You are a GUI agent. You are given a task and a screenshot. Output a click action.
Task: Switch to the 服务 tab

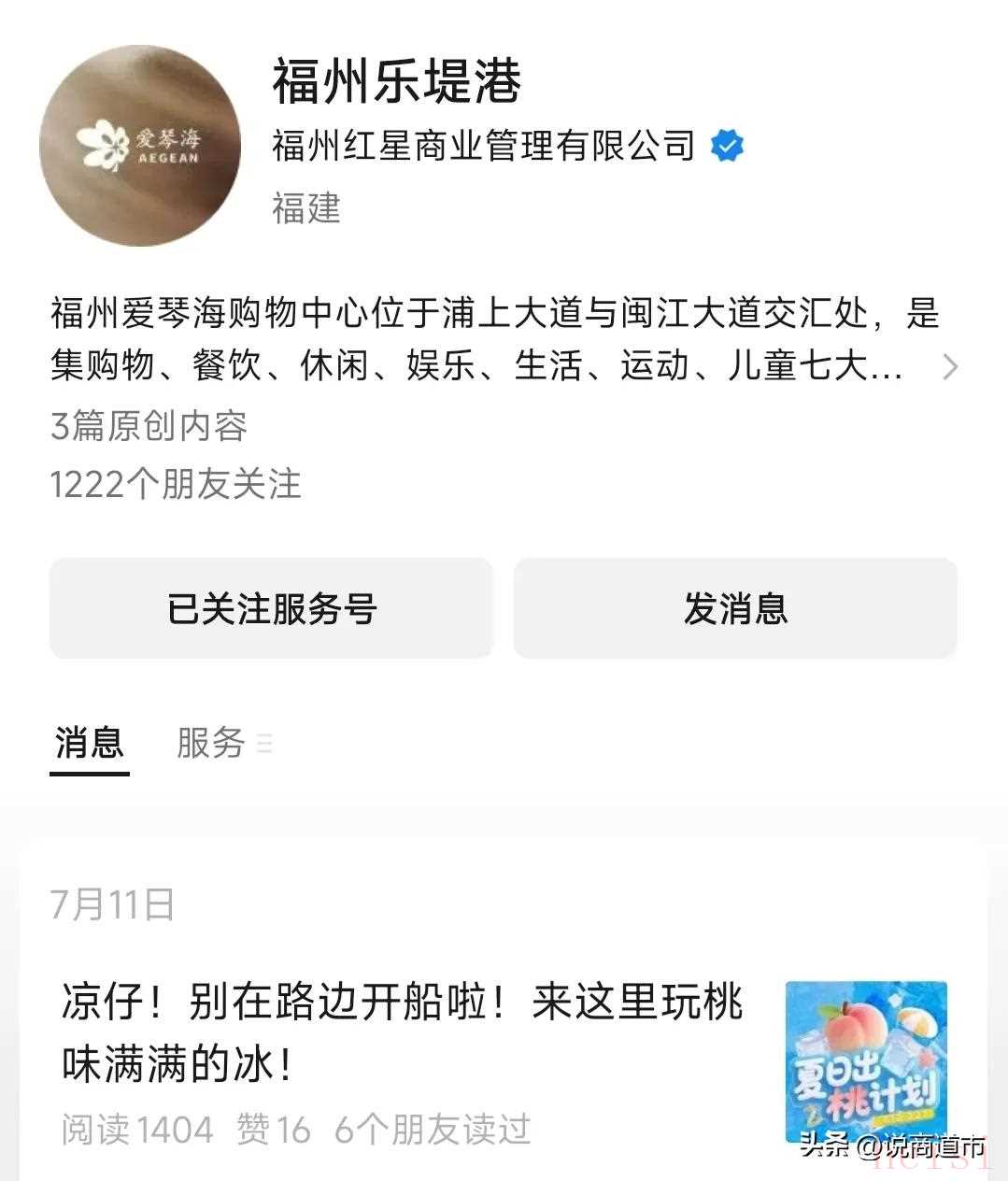click(x=213, y=744)
